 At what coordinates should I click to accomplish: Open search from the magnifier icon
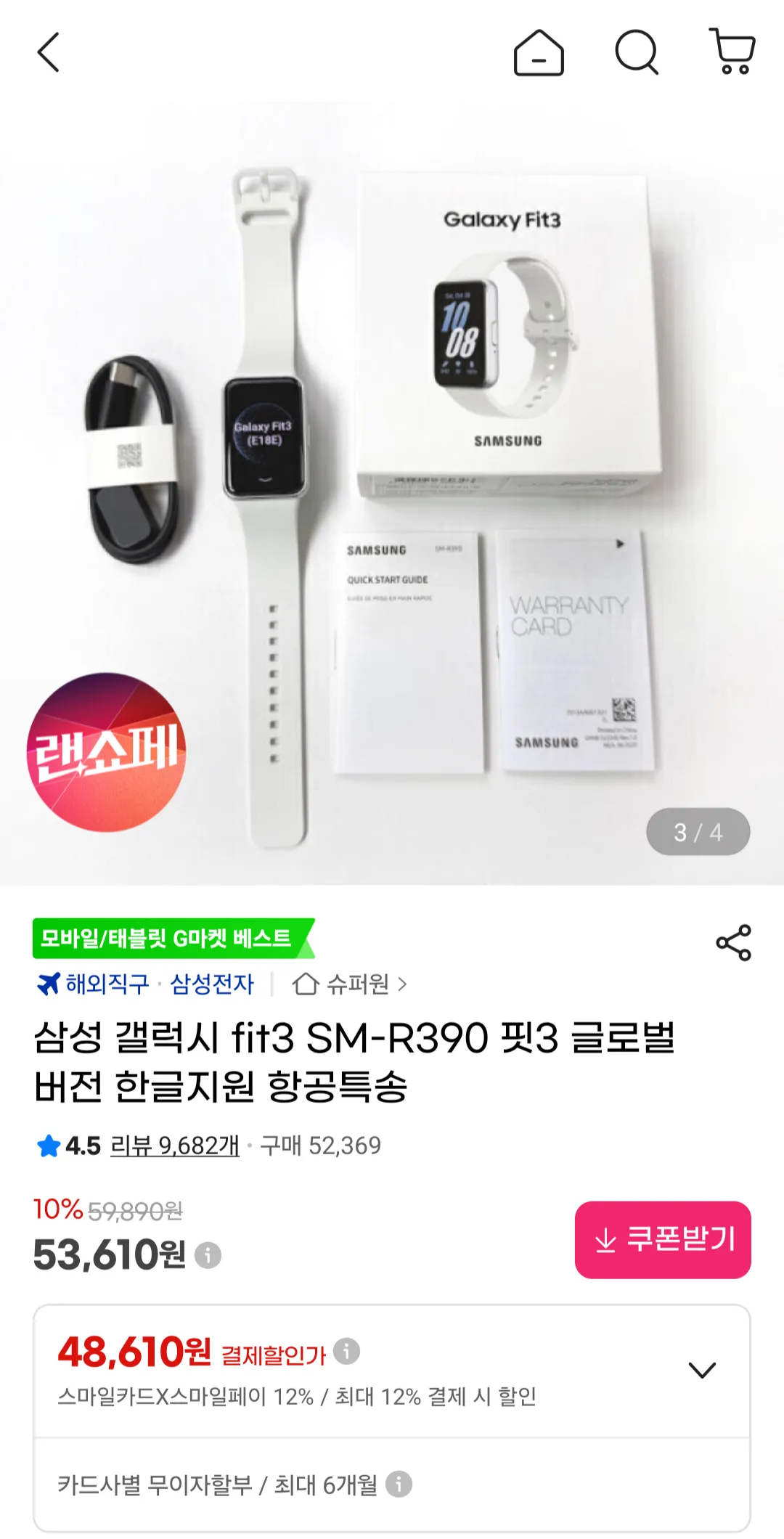point(637,52)
